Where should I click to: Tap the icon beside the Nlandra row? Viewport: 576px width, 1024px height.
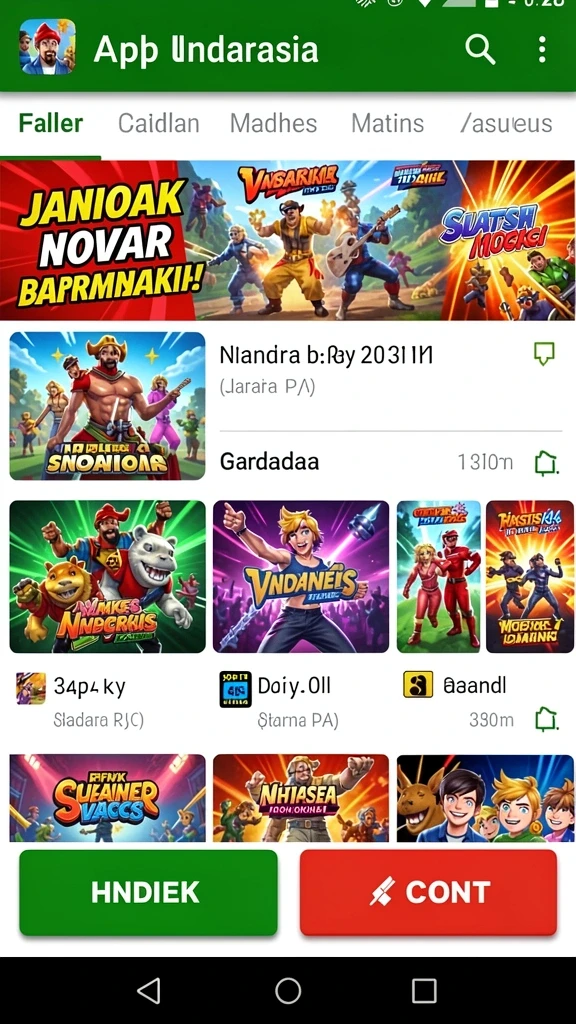click(544, 354)
